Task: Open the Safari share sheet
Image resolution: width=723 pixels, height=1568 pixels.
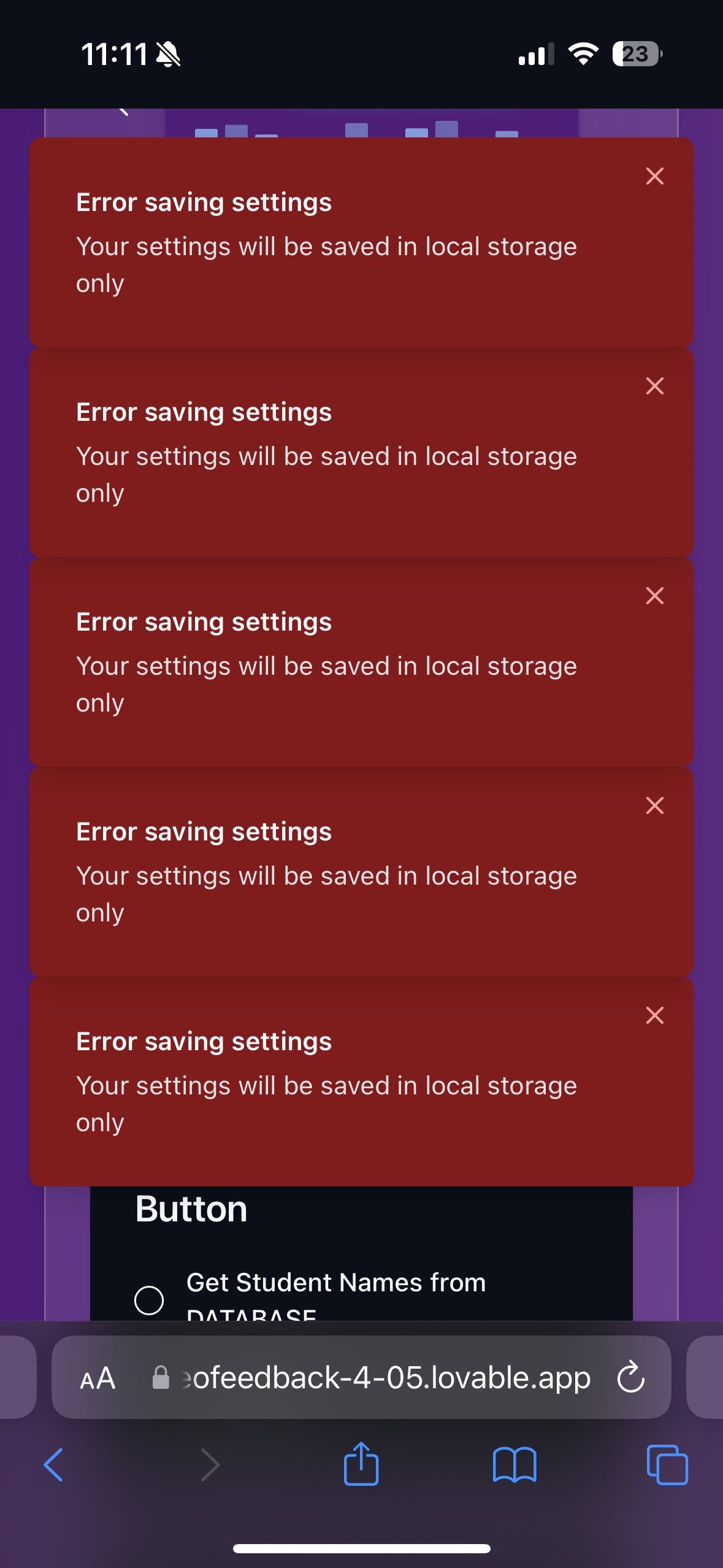Action: [361, 1464]
